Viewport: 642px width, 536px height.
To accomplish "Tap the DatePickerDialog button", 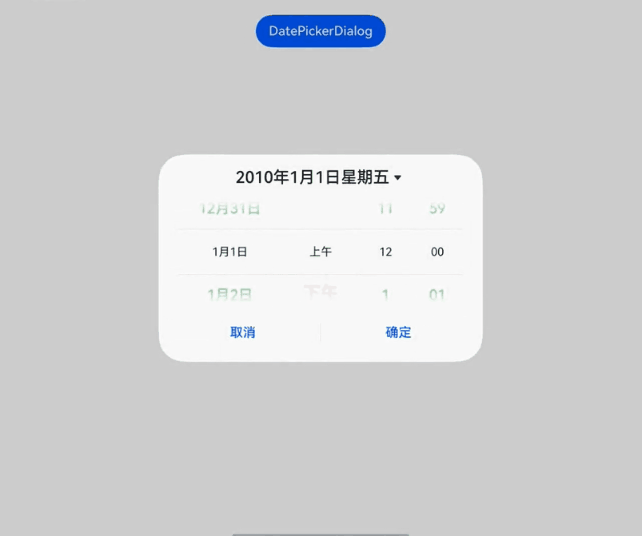I will 320,31.
